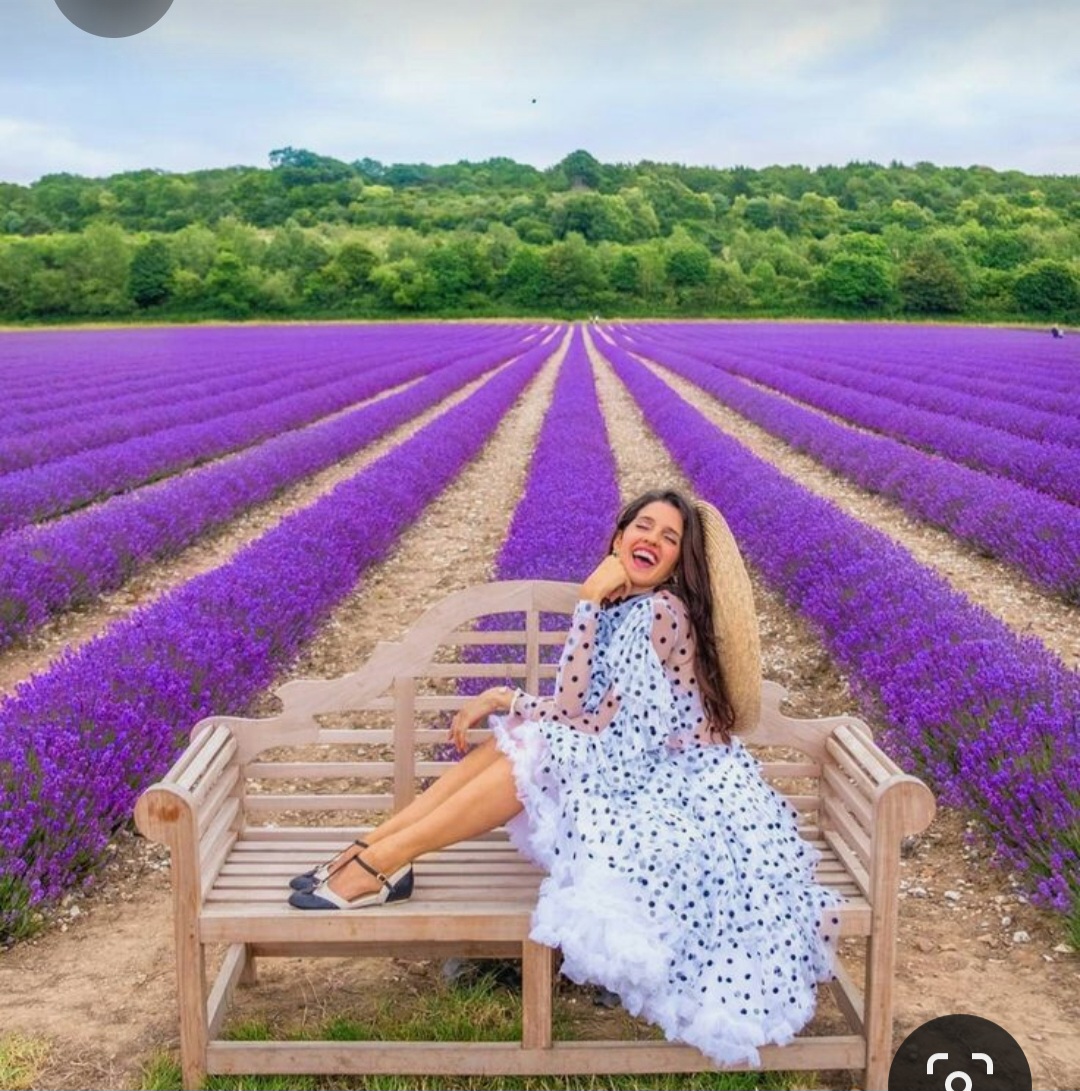The image size is (1080, 1091).
Task: Open visual search lens on the photo
Action: pyautogui.click(x=959, y=1066)
